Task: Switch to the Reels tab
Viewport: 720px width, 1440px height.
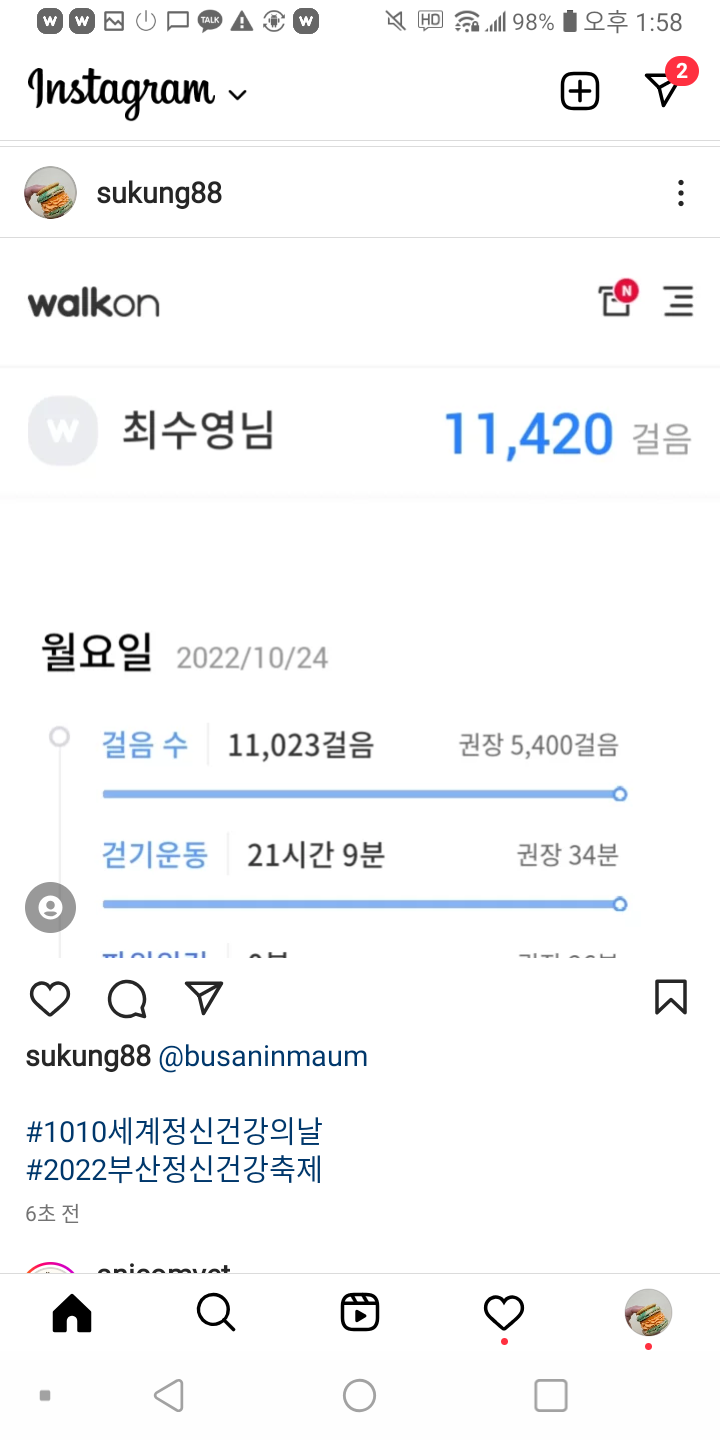Action: click(x=360, y=1313)
